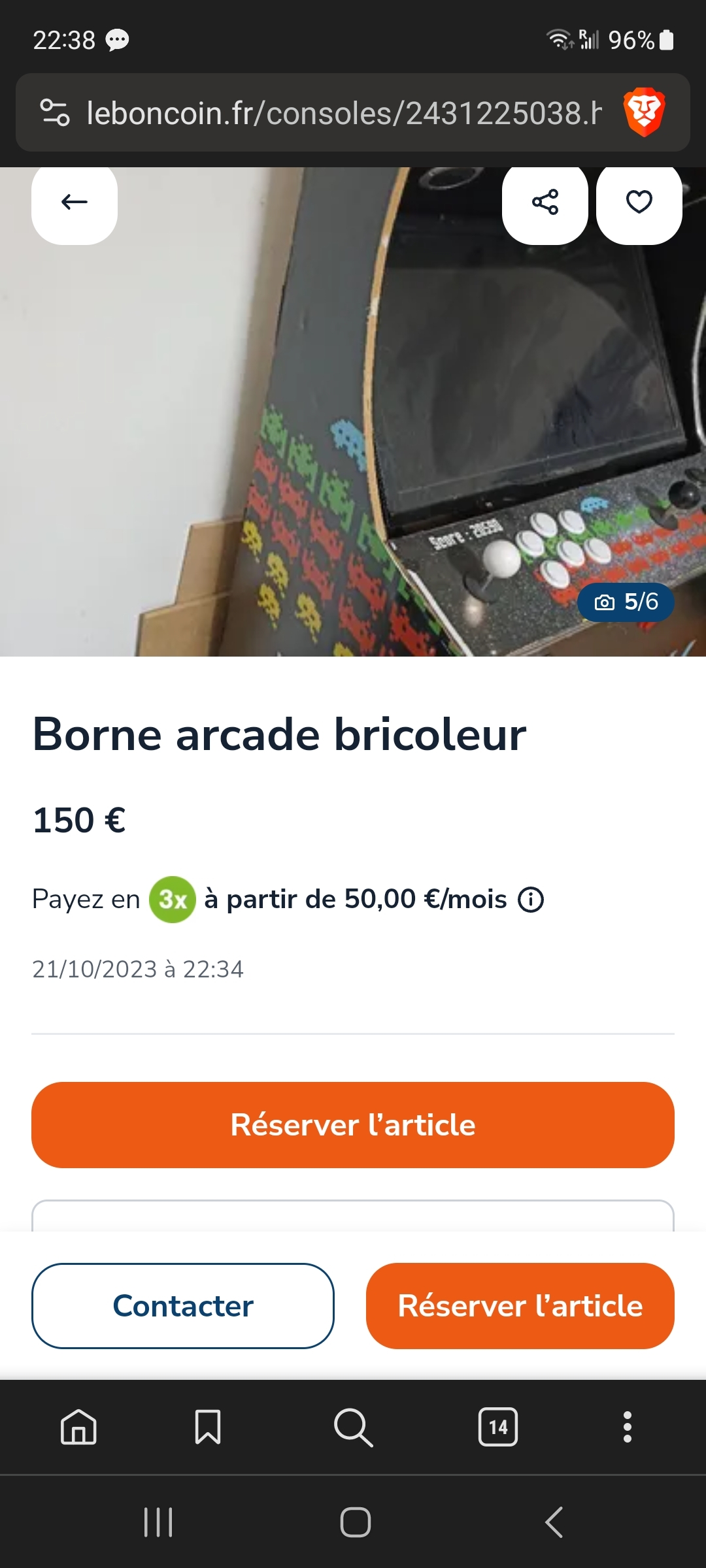View the 14 open tabs
Viewport: 706px width, 1568px height.
[x=498, y=1427]
